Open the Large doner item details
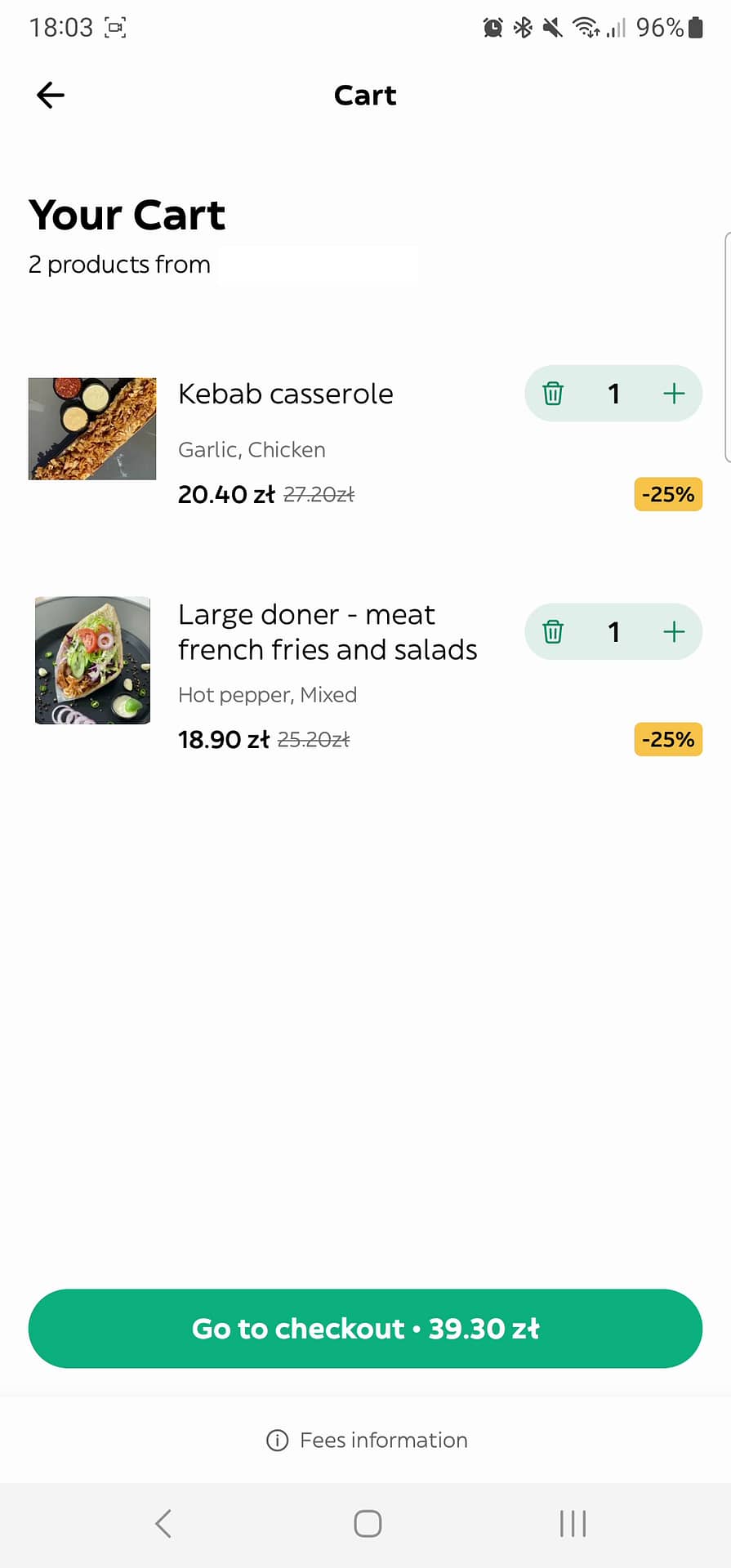The image size is (731, 1568). click(x=328, y=631)
